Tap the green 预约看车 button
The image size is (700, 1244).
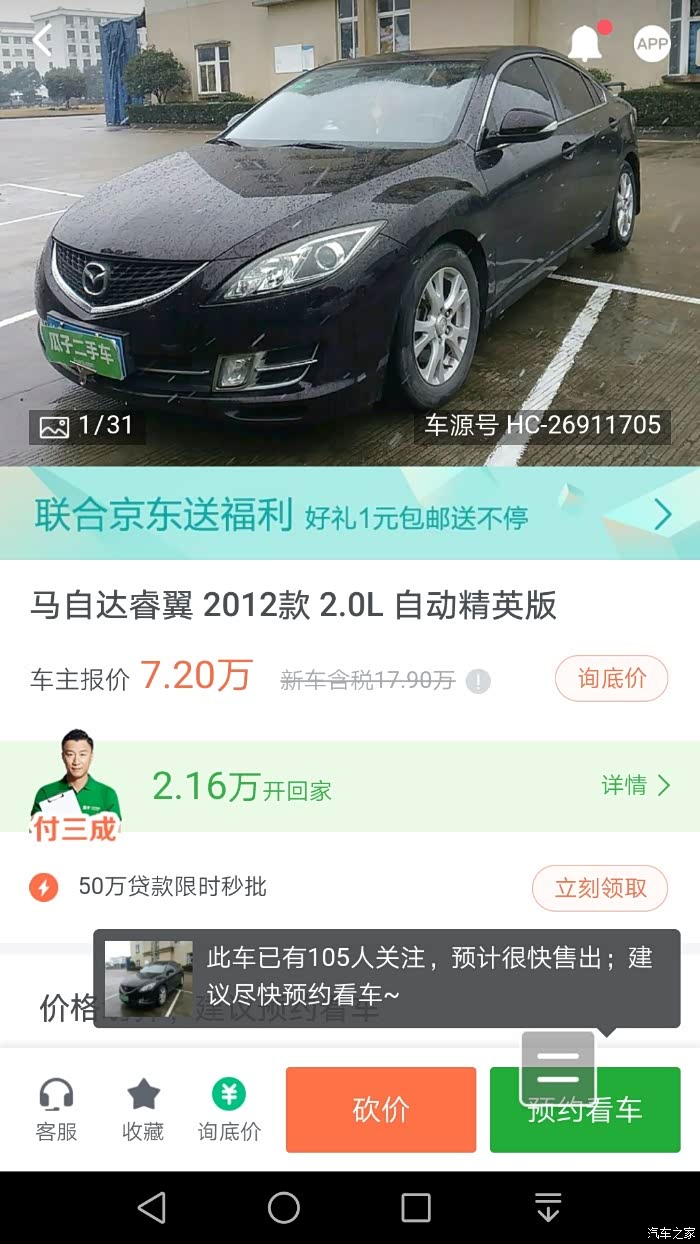coord(585,1110)
